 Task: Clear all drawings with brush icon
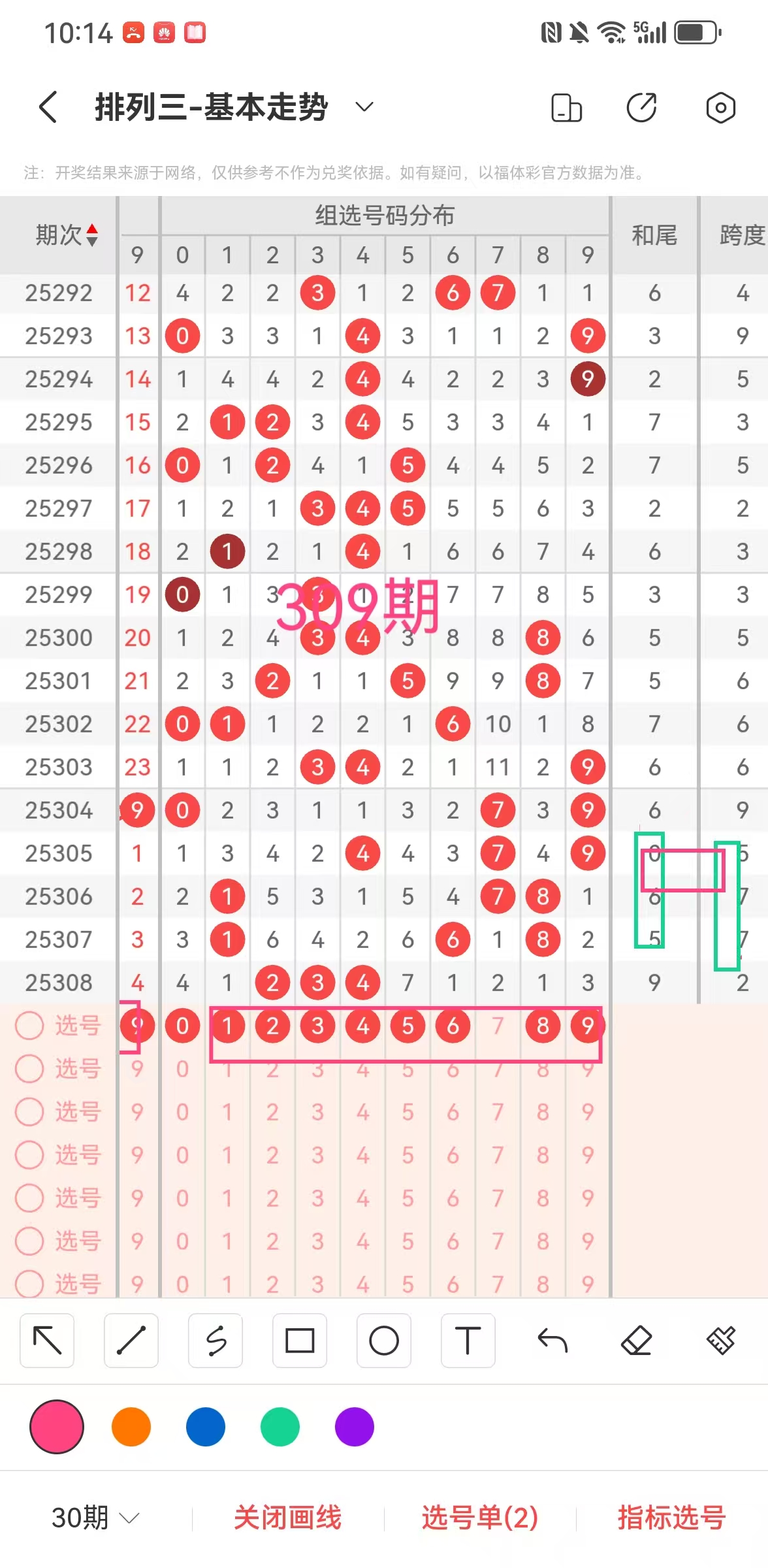pyautogui.click(x=720, y=1341)
